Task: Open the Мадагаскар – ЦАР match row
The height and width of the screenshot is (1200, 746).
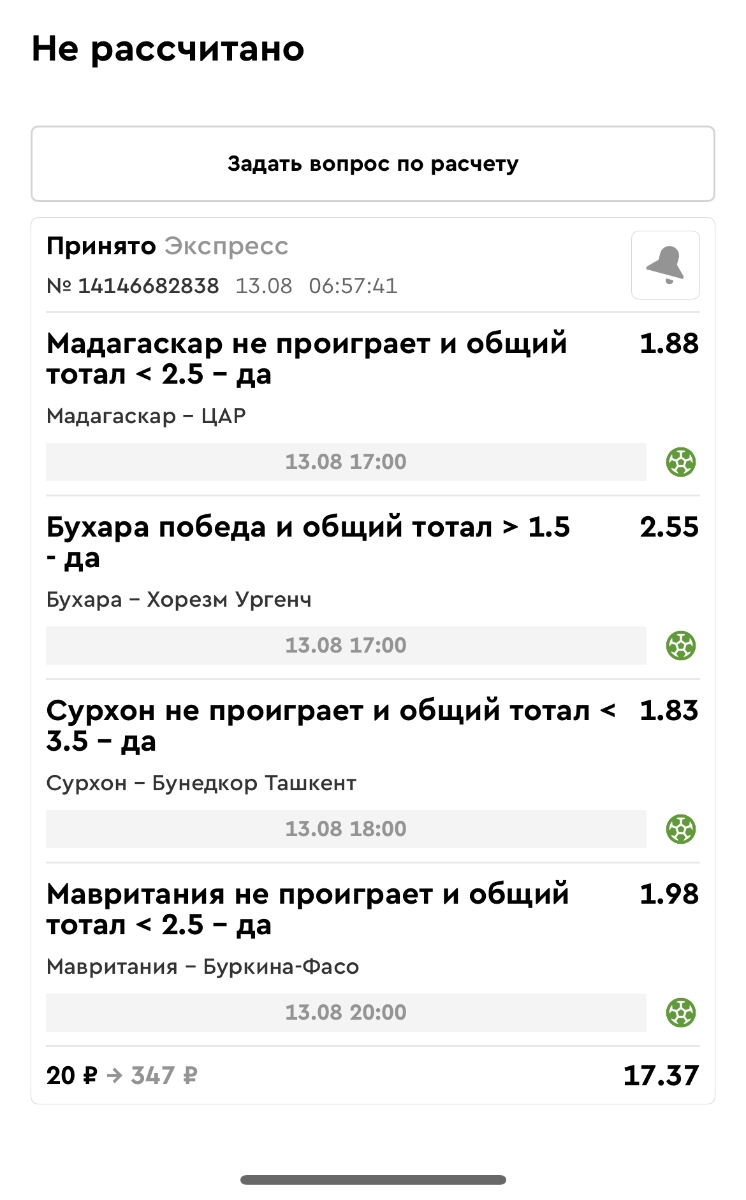Action: pyautogui.click(x=146, y=416)
